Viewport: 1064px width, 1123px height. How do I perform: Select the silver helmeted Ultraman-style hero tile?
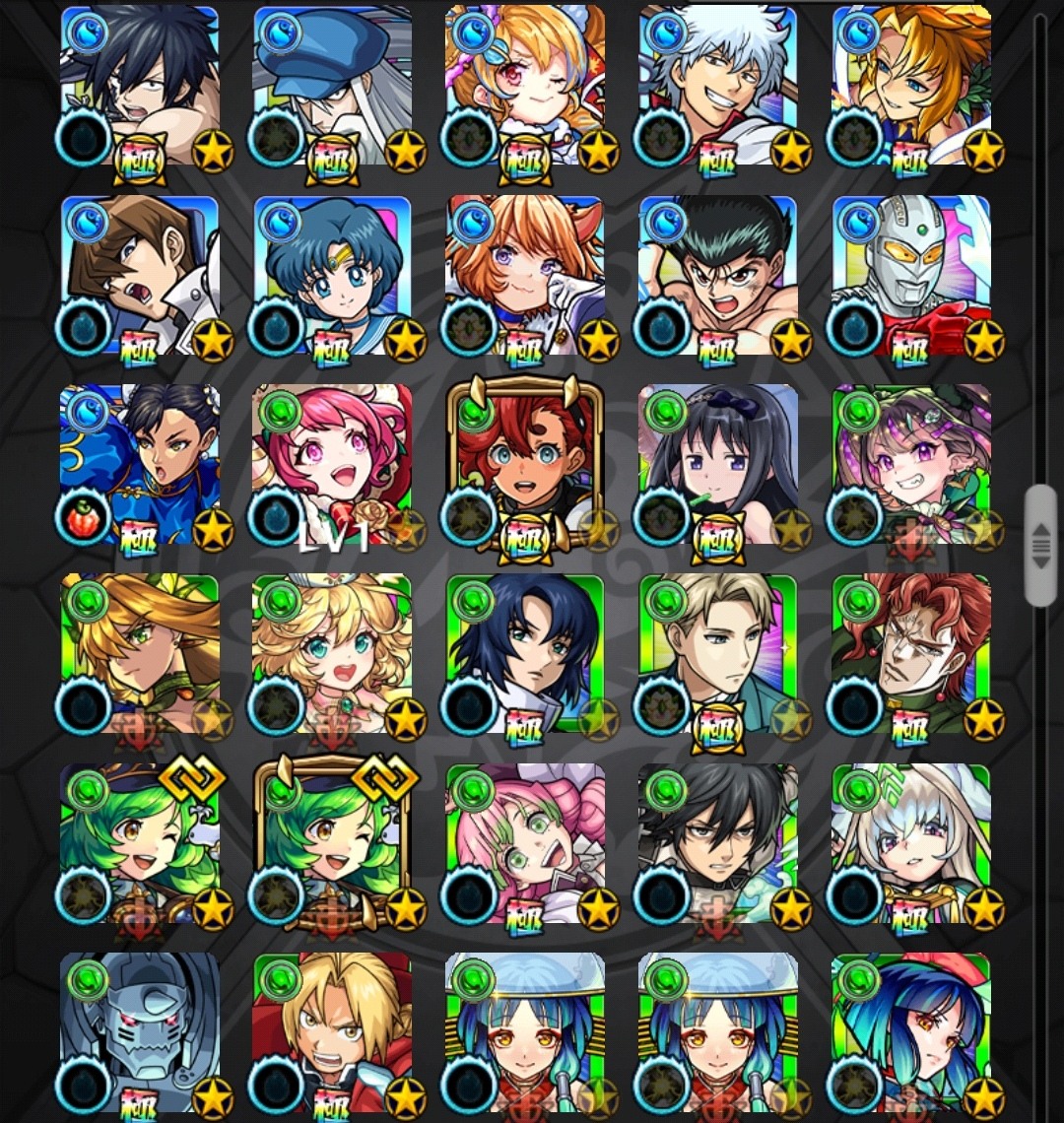pos(911,275)
